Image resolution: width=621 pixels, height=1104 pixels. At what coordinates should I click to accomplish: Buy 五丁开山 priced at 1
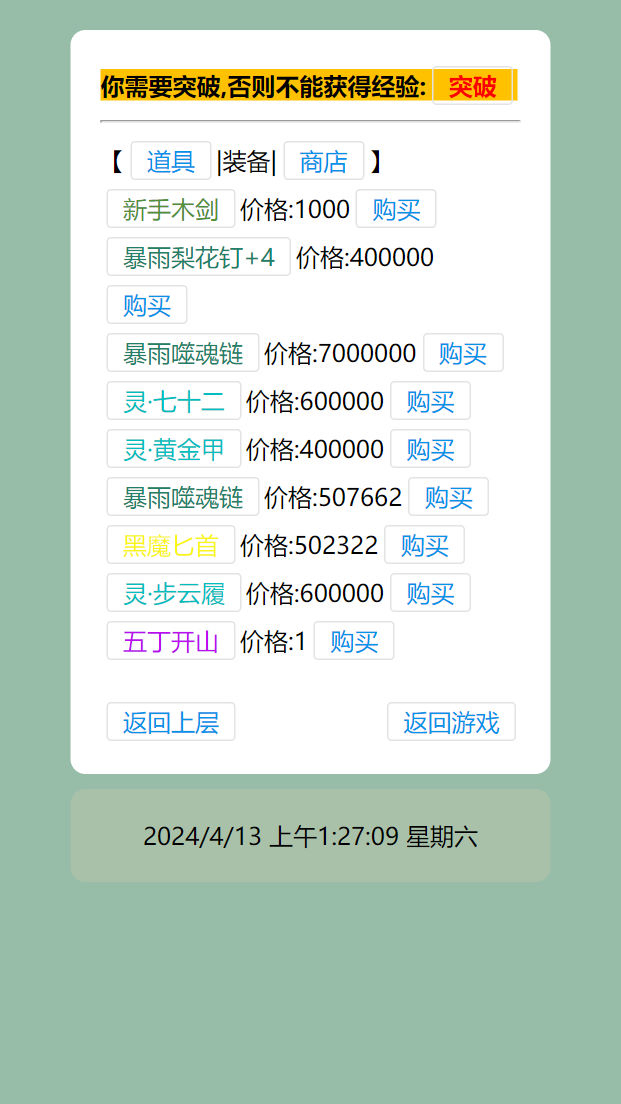[x=354, y=641]
